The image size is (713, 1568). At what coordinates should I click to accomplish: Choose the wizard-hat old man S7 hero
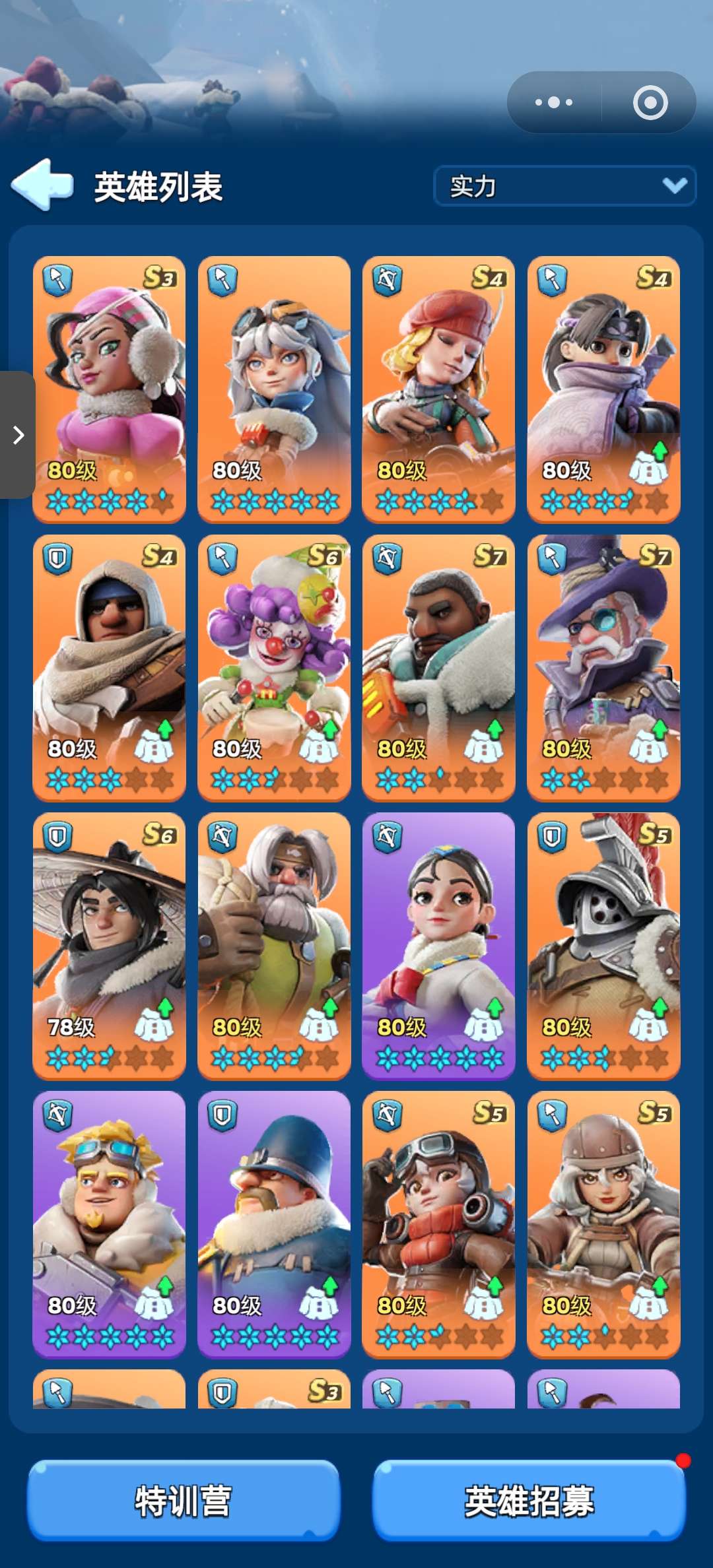point(603,668)
